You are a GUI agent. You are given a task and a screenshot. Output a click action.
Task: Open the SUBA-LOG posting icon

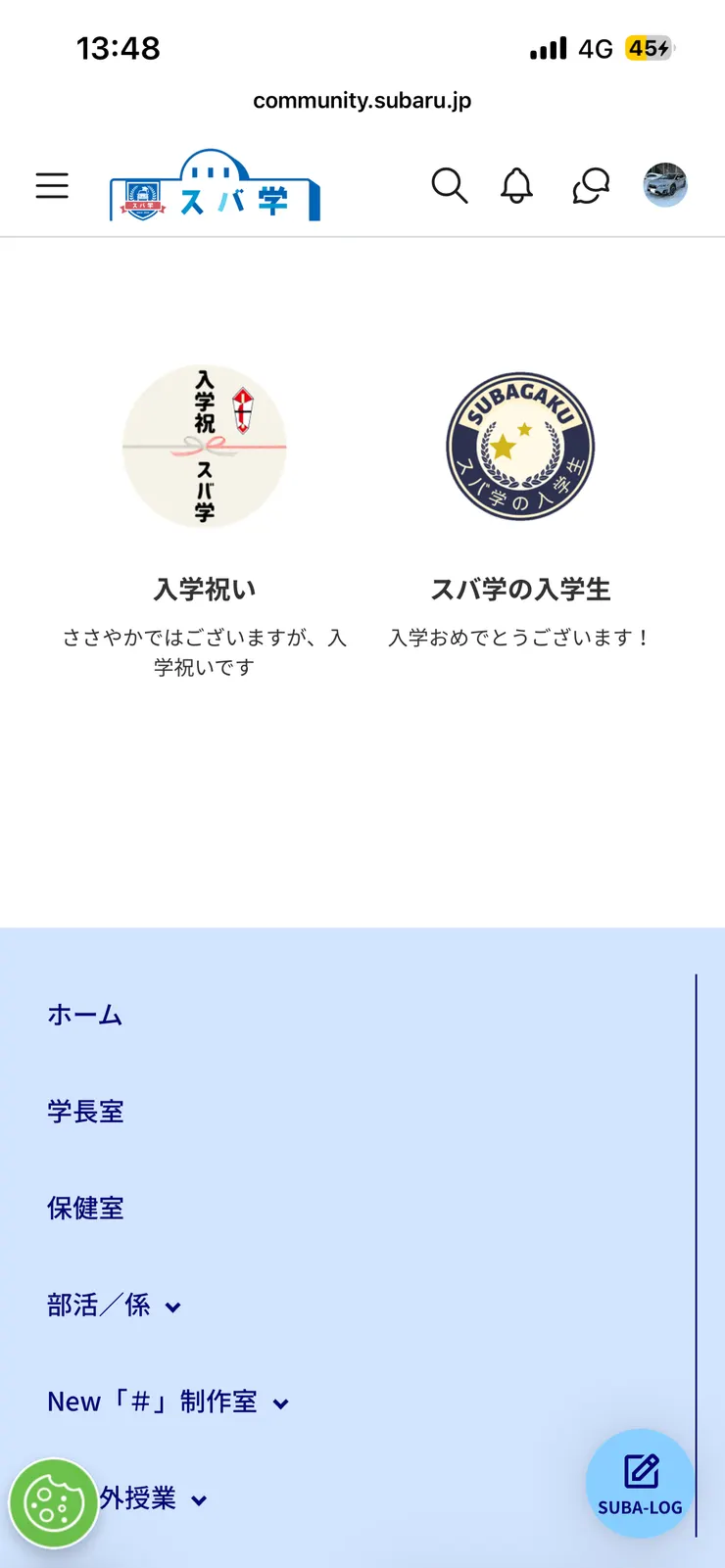click(641, 1469)
